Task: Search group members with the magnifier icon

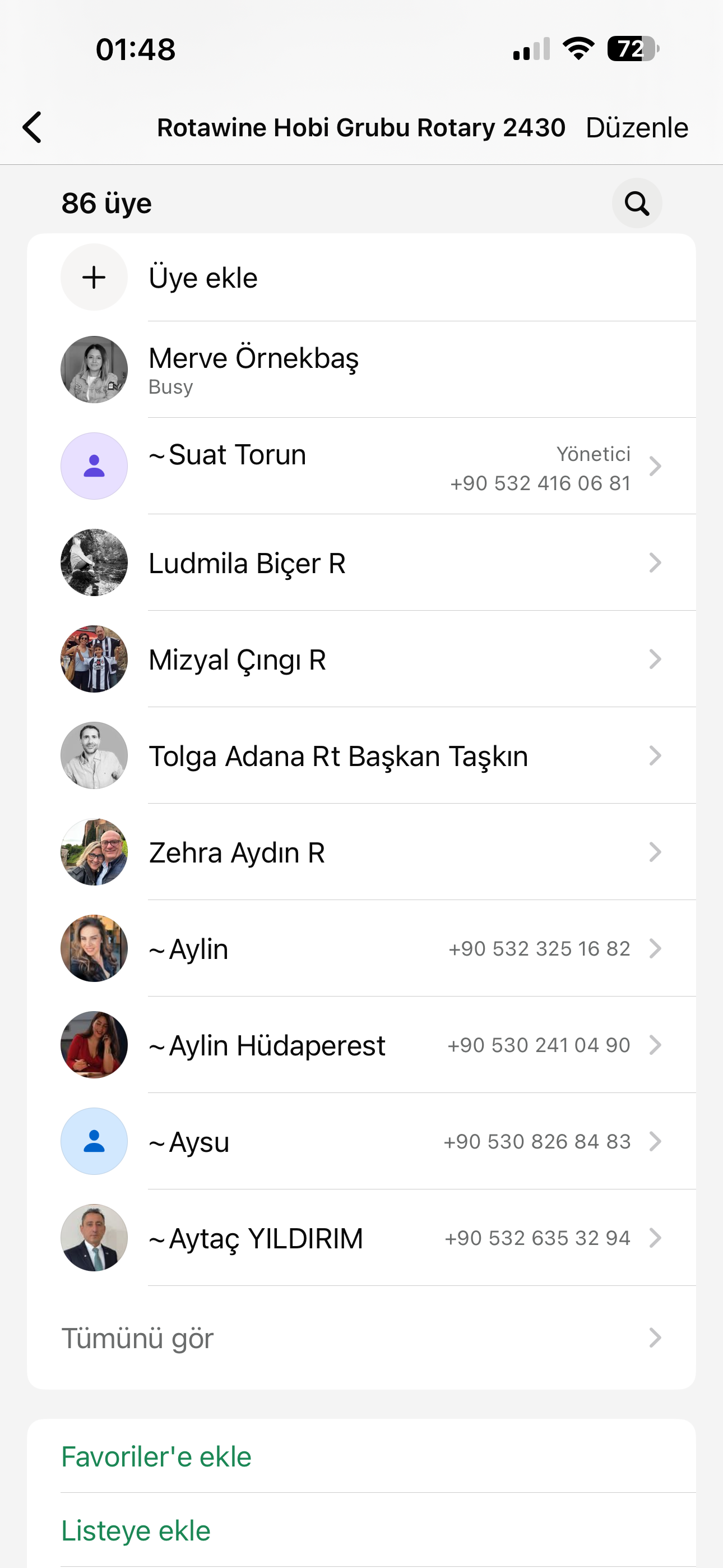Action: point(637,204)
